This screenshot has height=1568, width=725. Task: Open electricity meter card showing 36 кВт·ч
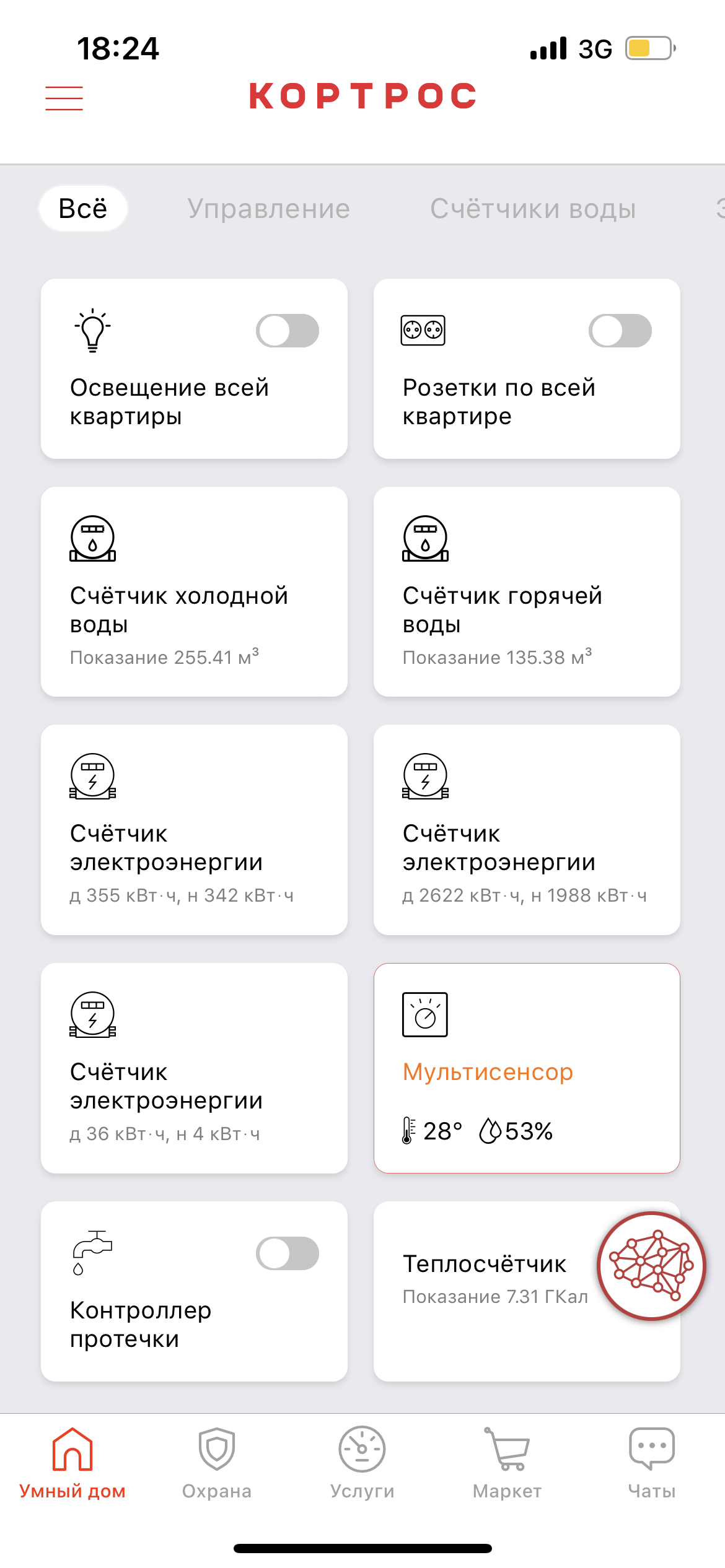[x=194, y=1068]
